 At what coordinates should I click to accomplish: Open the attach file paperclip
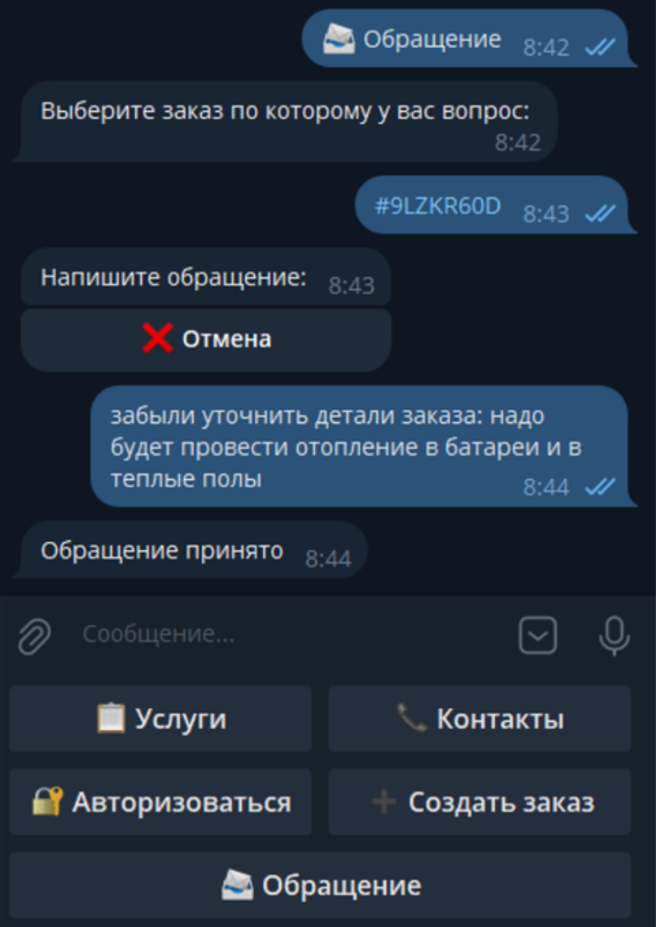pos(34,635)
